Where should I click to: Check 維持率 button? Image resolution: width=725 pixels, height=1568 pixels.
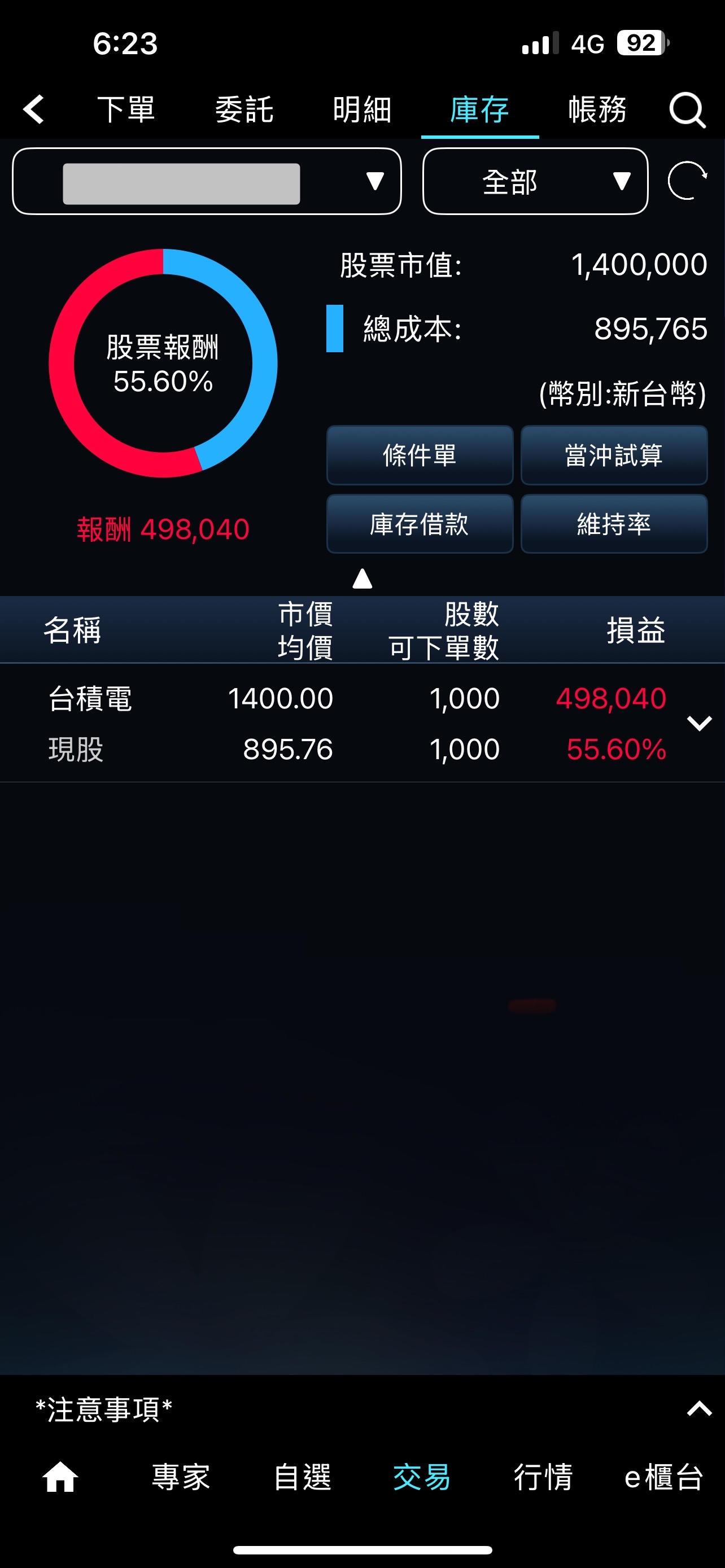[614, 524]
